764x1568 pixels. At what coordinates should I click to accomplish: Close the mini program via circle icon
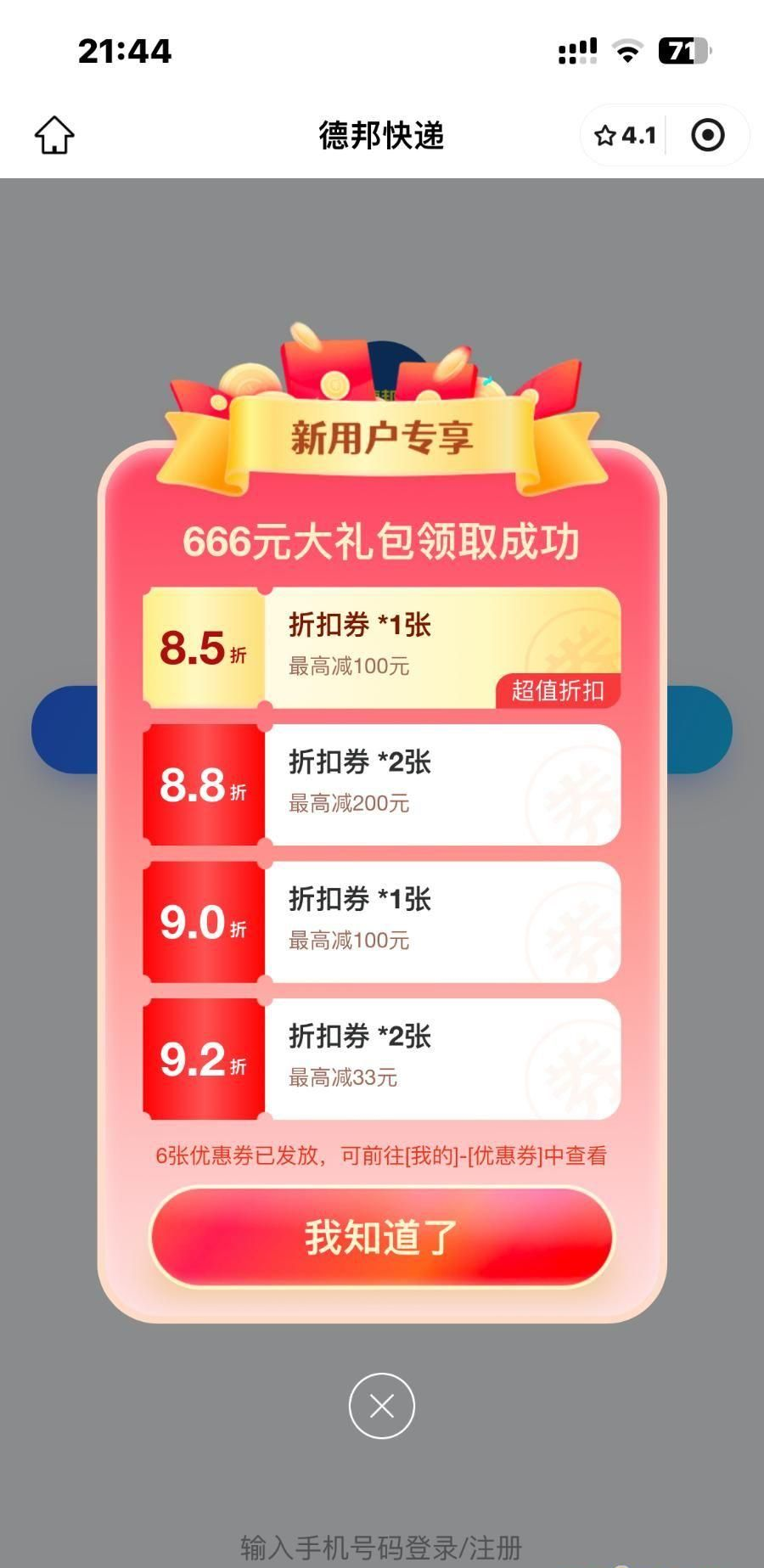coord(707,136)
